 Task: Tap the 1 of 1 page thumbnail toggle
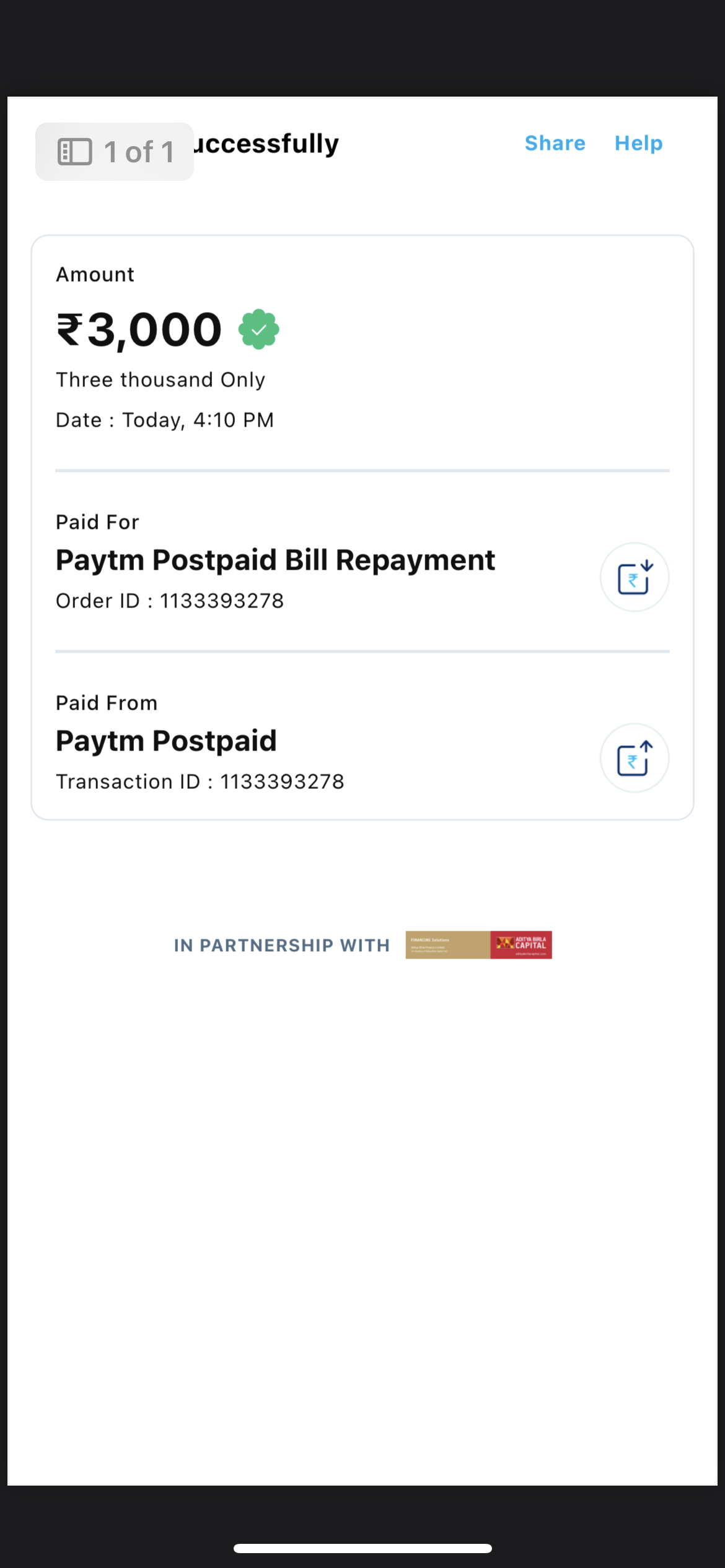pos(115,152)
